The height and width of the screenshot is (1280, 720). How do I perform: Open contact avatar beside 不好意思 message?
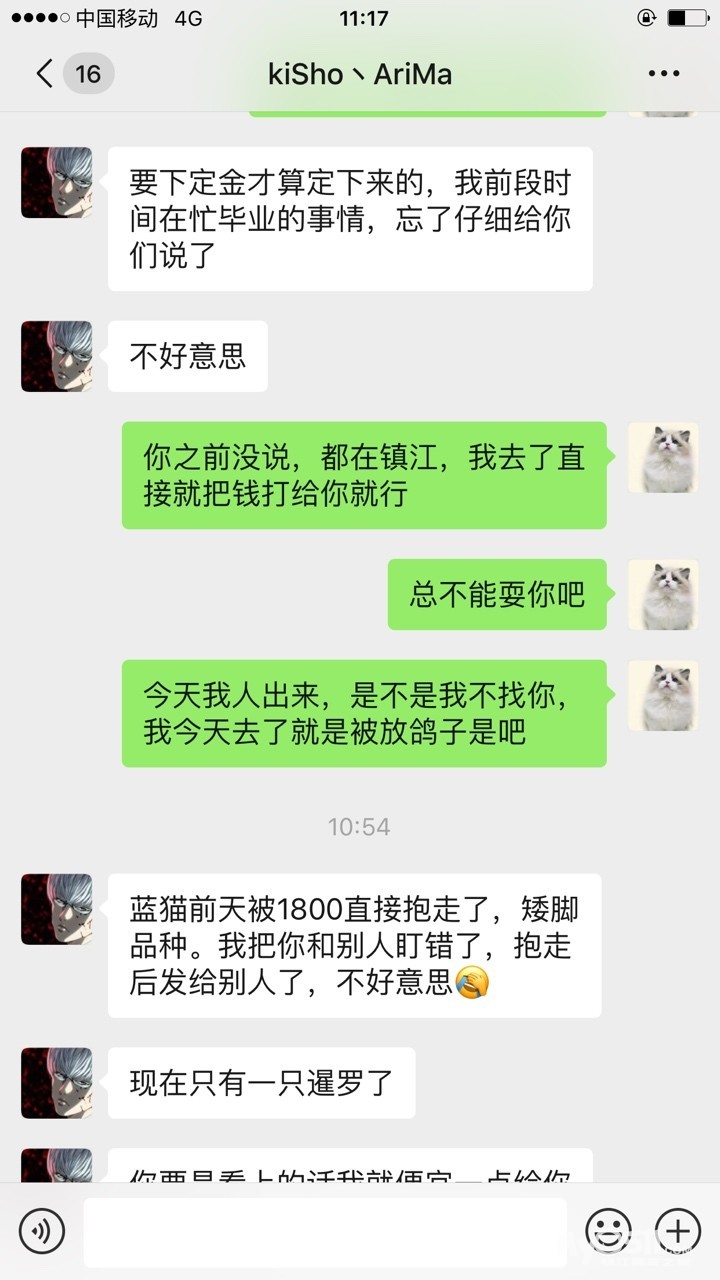click(57, 356)
